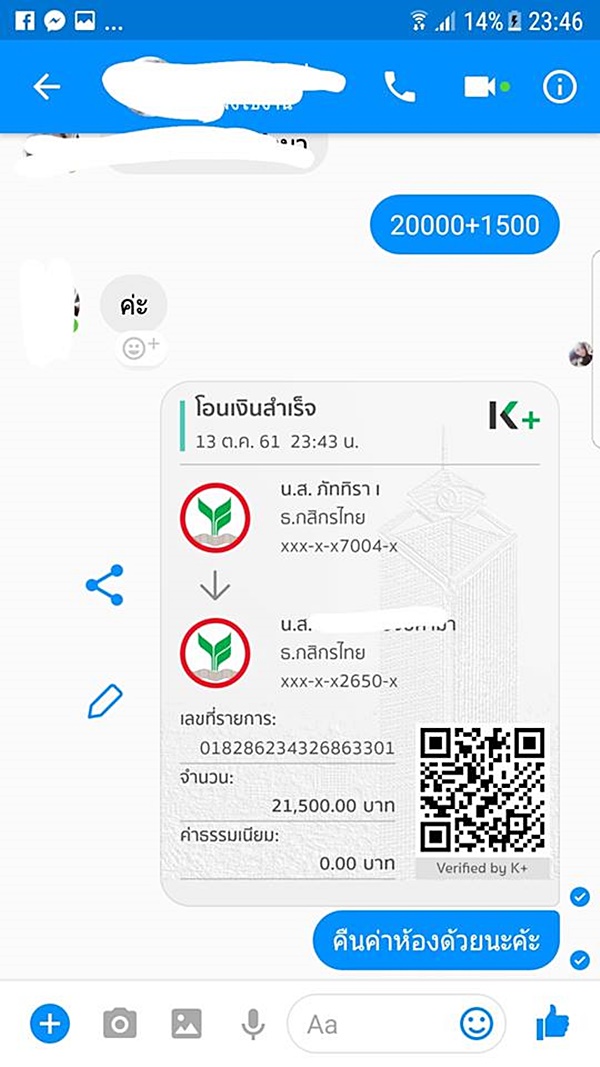This screenshot has height=1067, width=600.
Task: Open the camera to take a photo
Action: coord(119,1023)
